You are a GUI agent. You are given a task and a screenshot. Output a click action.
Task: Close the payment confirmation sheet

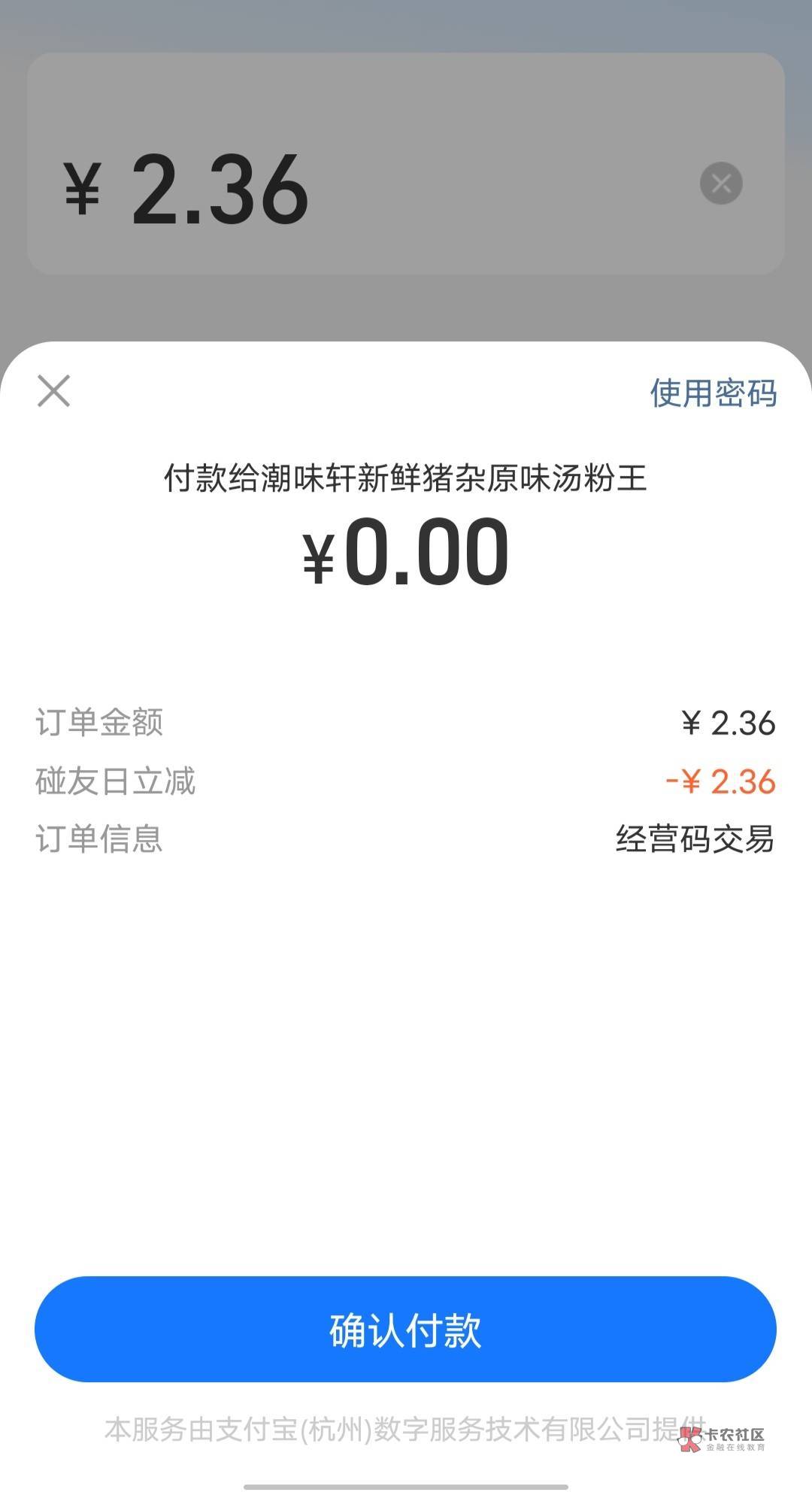point(54,391)
